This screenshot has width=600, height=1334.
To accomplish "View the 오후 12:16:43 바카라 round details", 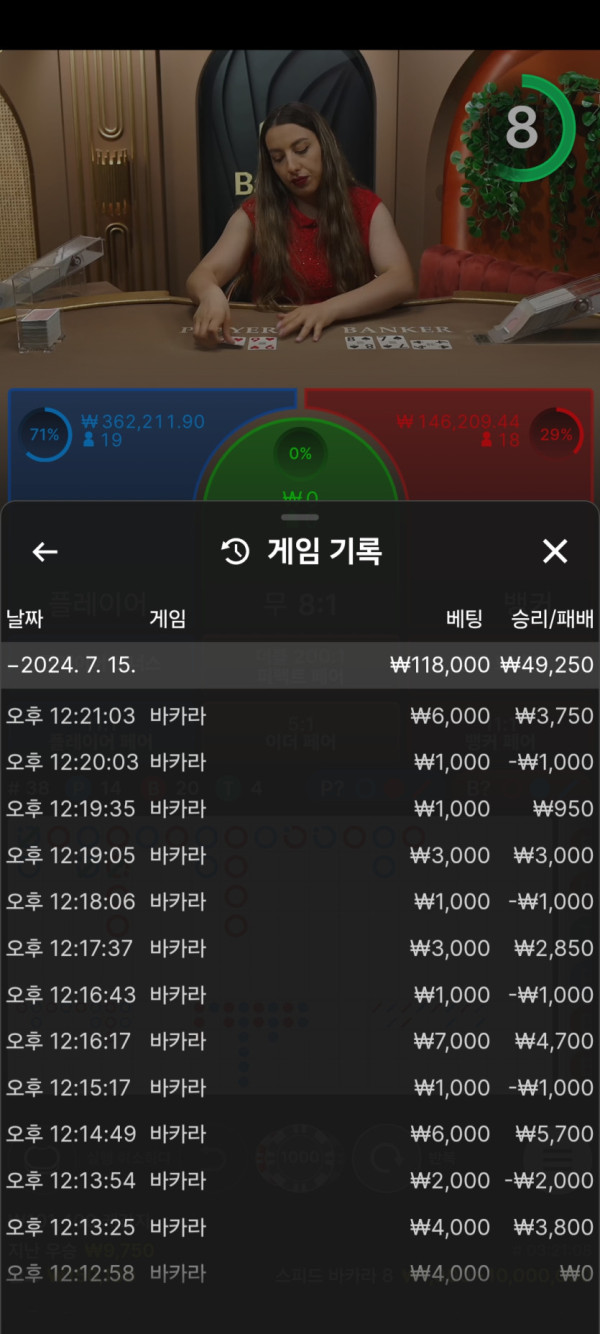I will tap(300, 995).
